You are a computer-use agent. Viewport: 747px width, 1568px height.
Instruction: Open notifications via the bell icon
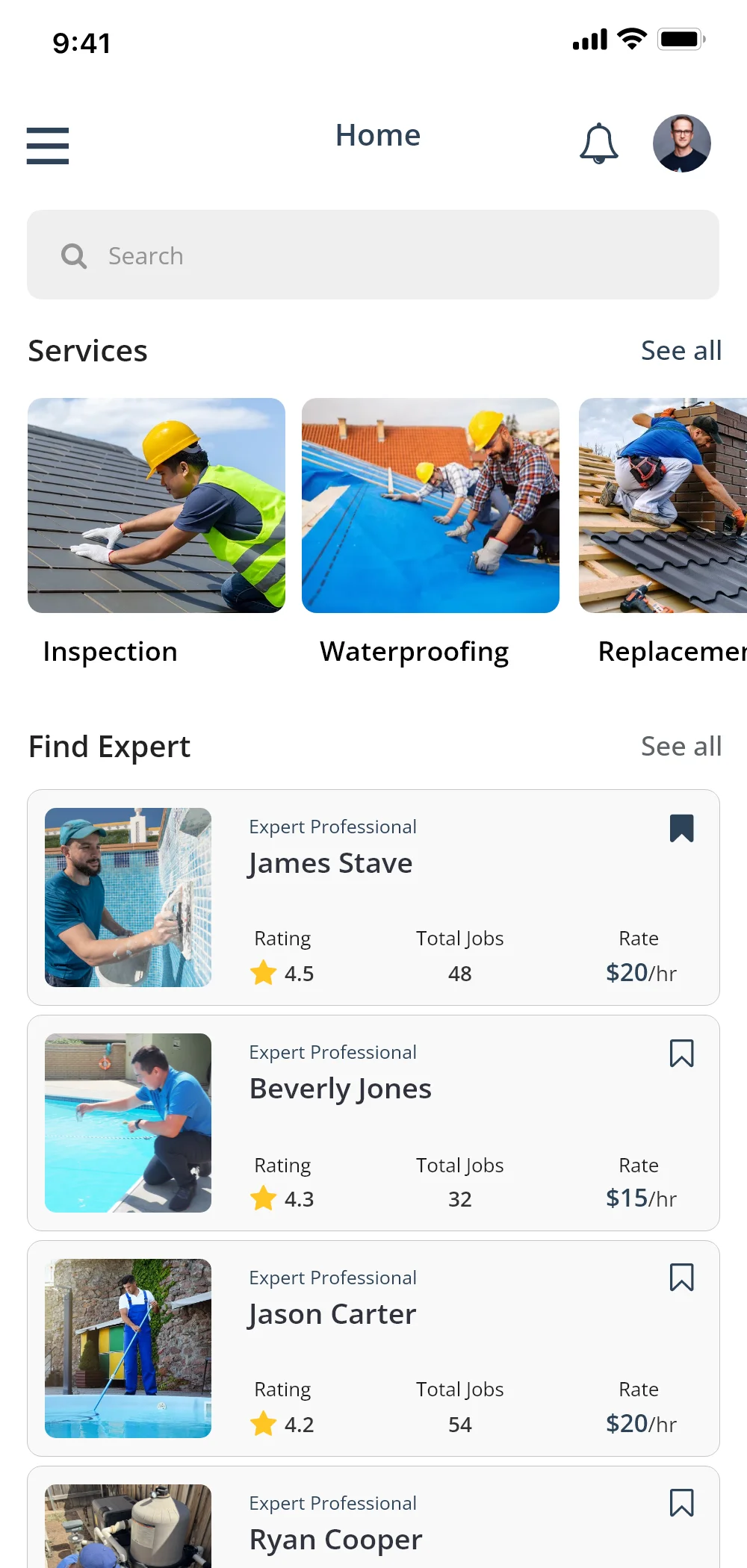[598, 143]
